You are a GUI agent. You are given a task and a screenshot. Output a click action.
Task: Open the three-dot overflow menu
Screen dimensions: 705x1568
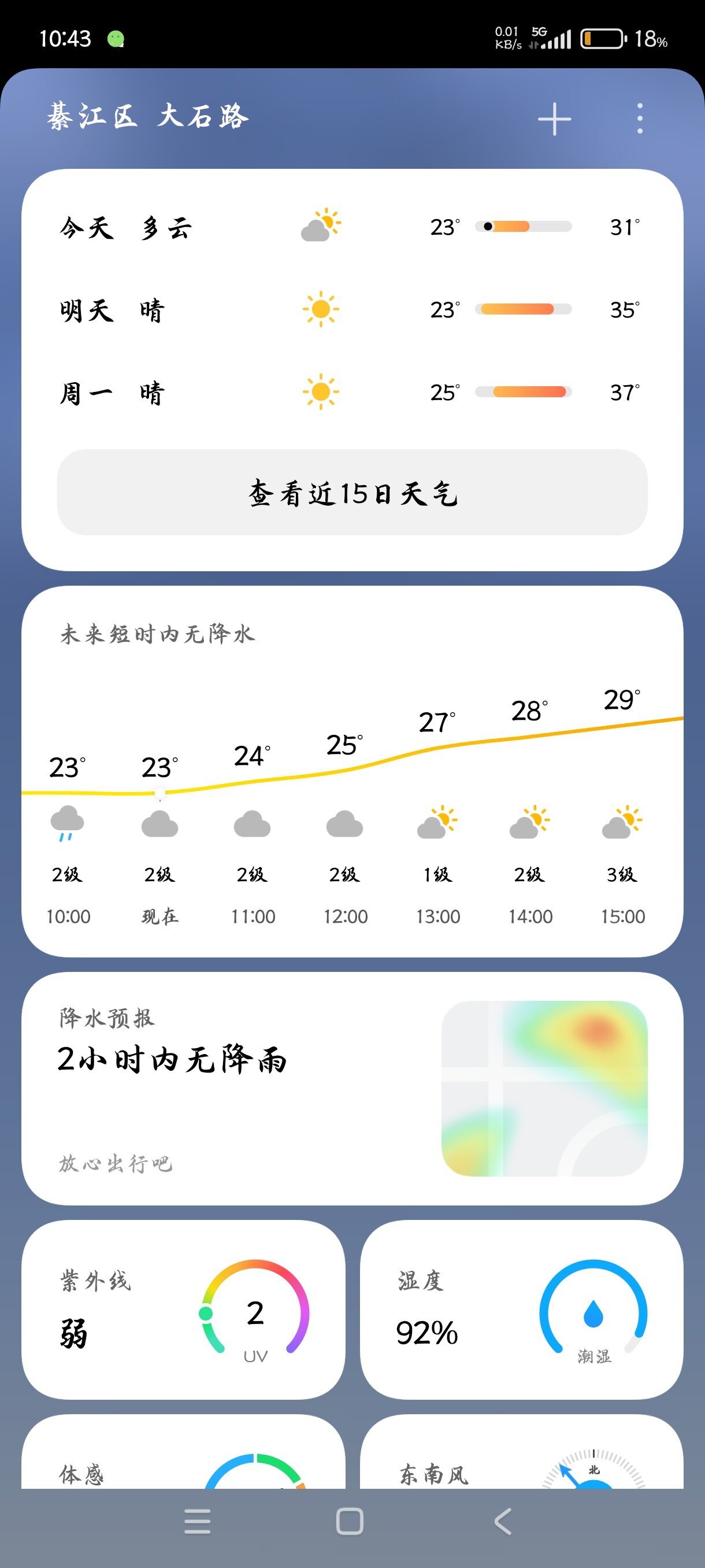639,119
